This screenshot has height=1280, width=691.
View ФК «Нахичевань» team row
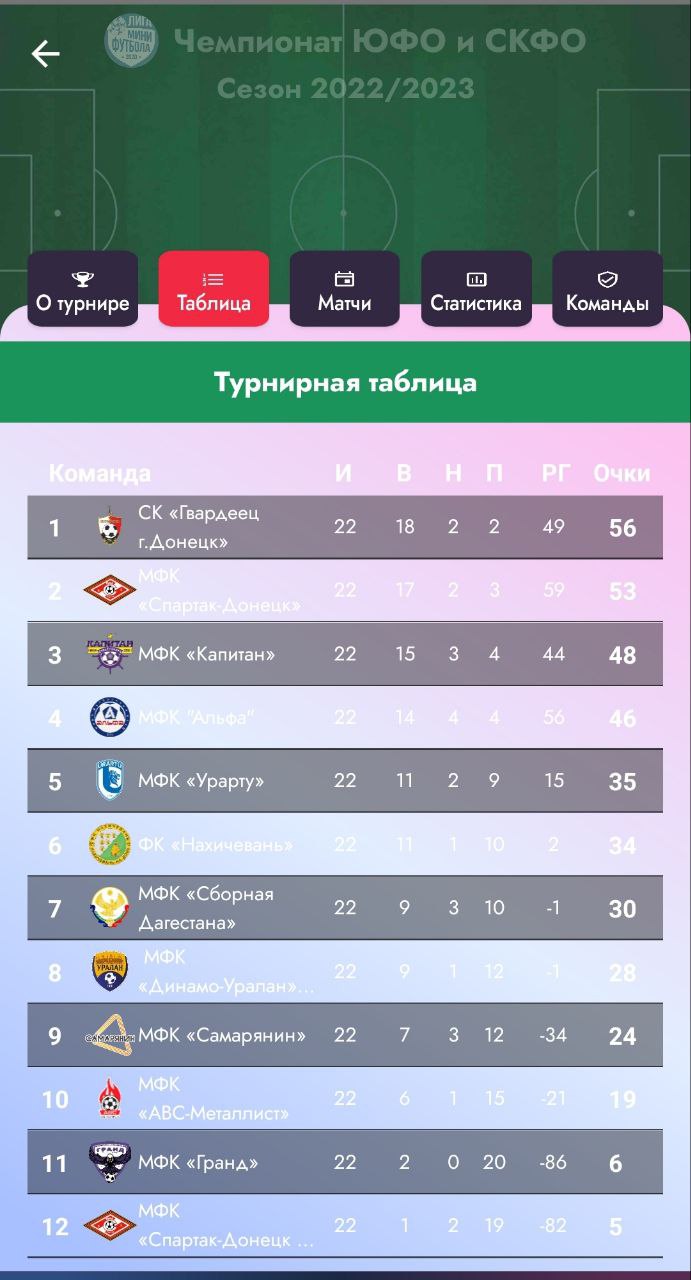point(345,844)
